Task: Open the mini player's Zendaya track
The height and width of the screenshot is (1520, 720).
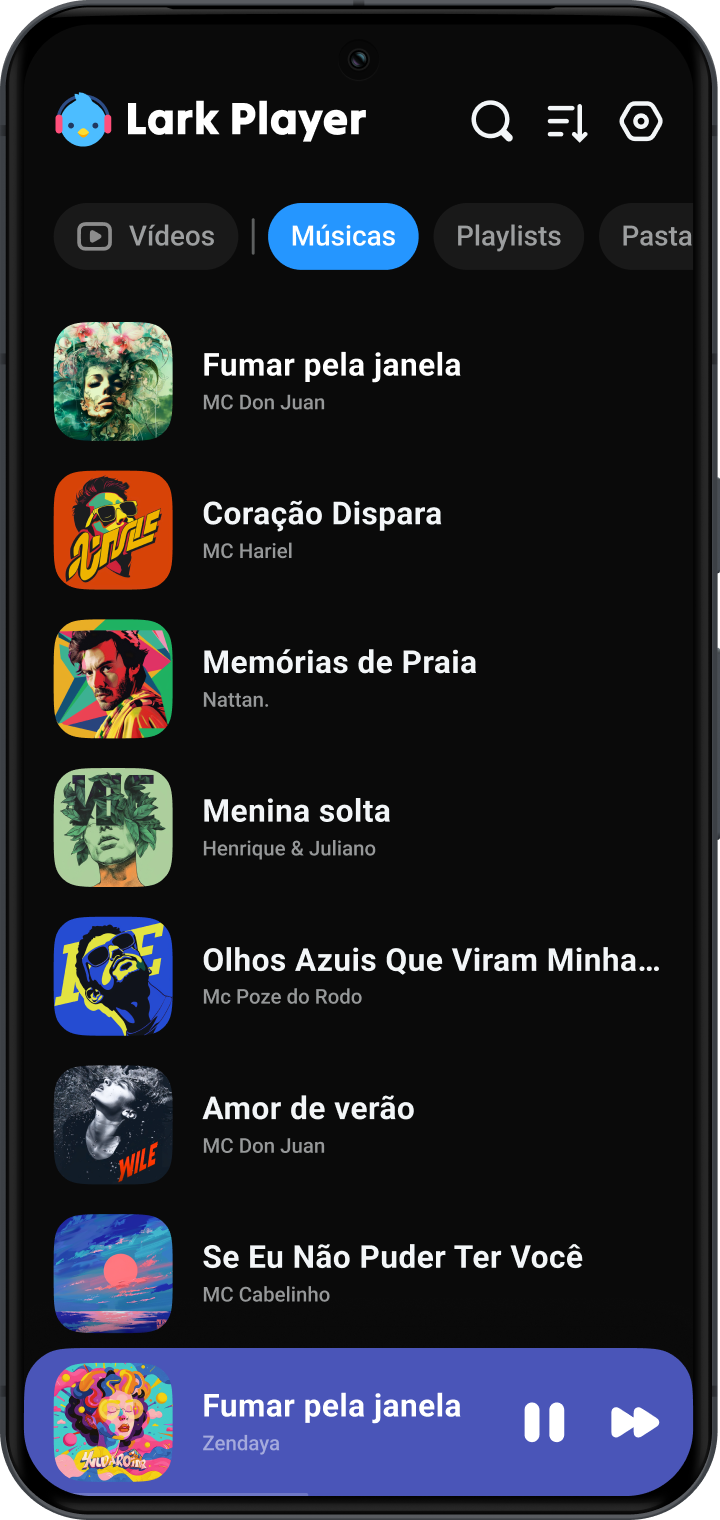Action: coord(330,1421)
